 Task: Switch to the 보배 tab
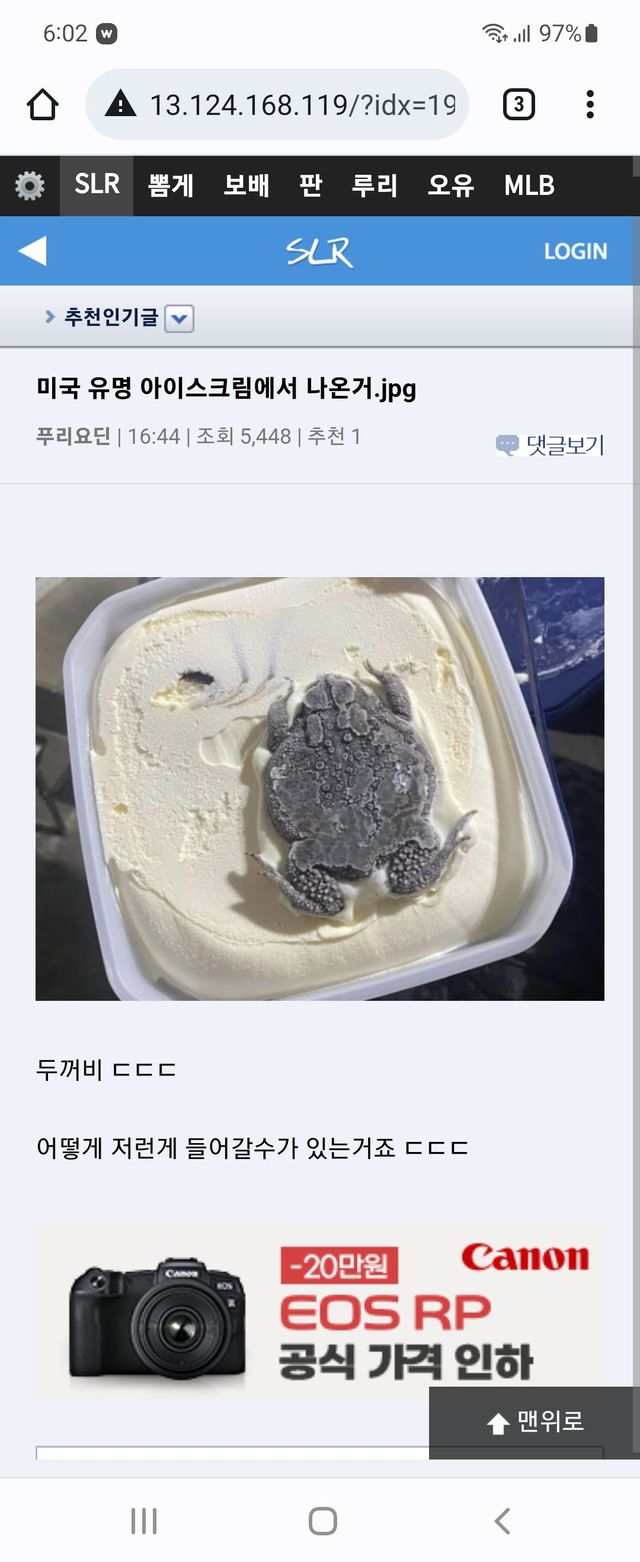246,186
